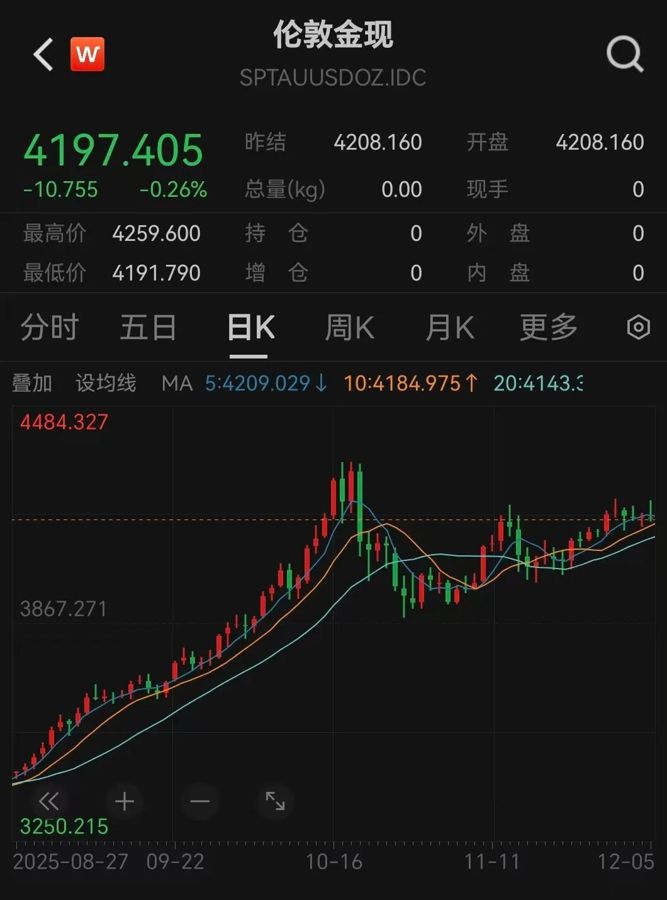Switch to the 月K chart tab
The height and width of the screenshot is (900, 667).
click(x=449, y=327)
